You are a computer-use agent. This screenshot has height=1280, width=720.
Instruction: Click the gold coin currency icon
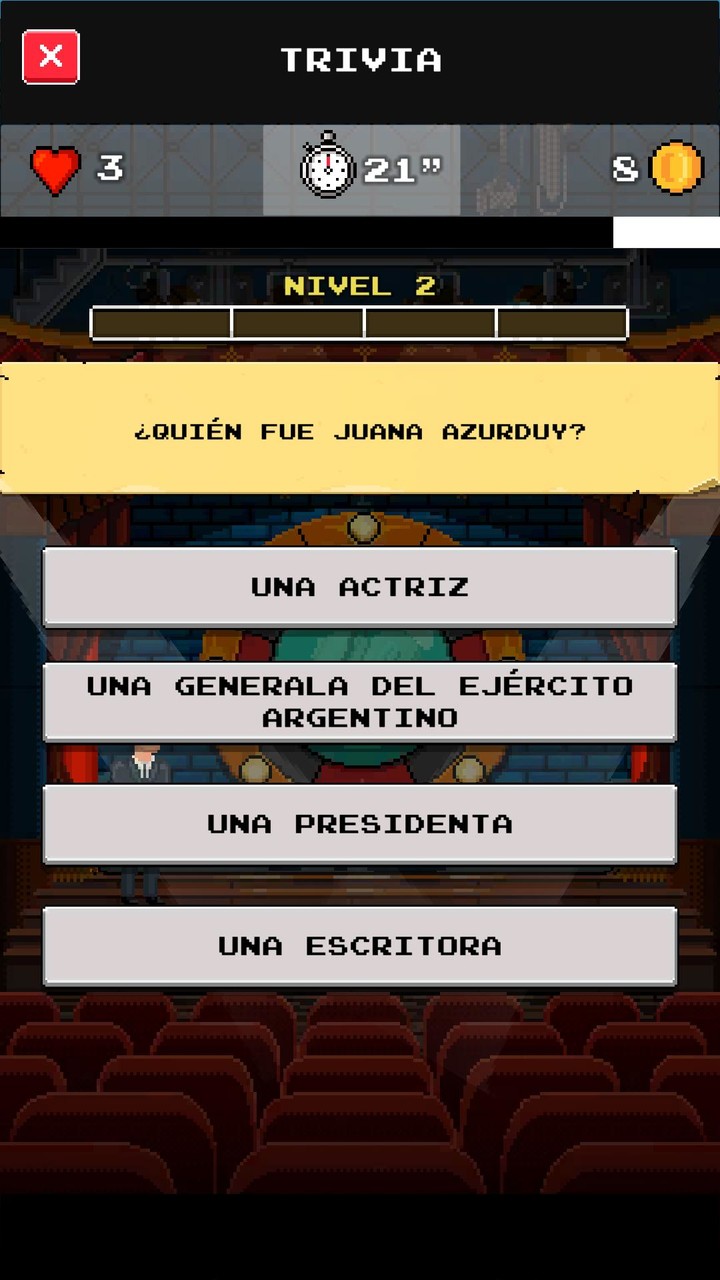pos(677,168)
